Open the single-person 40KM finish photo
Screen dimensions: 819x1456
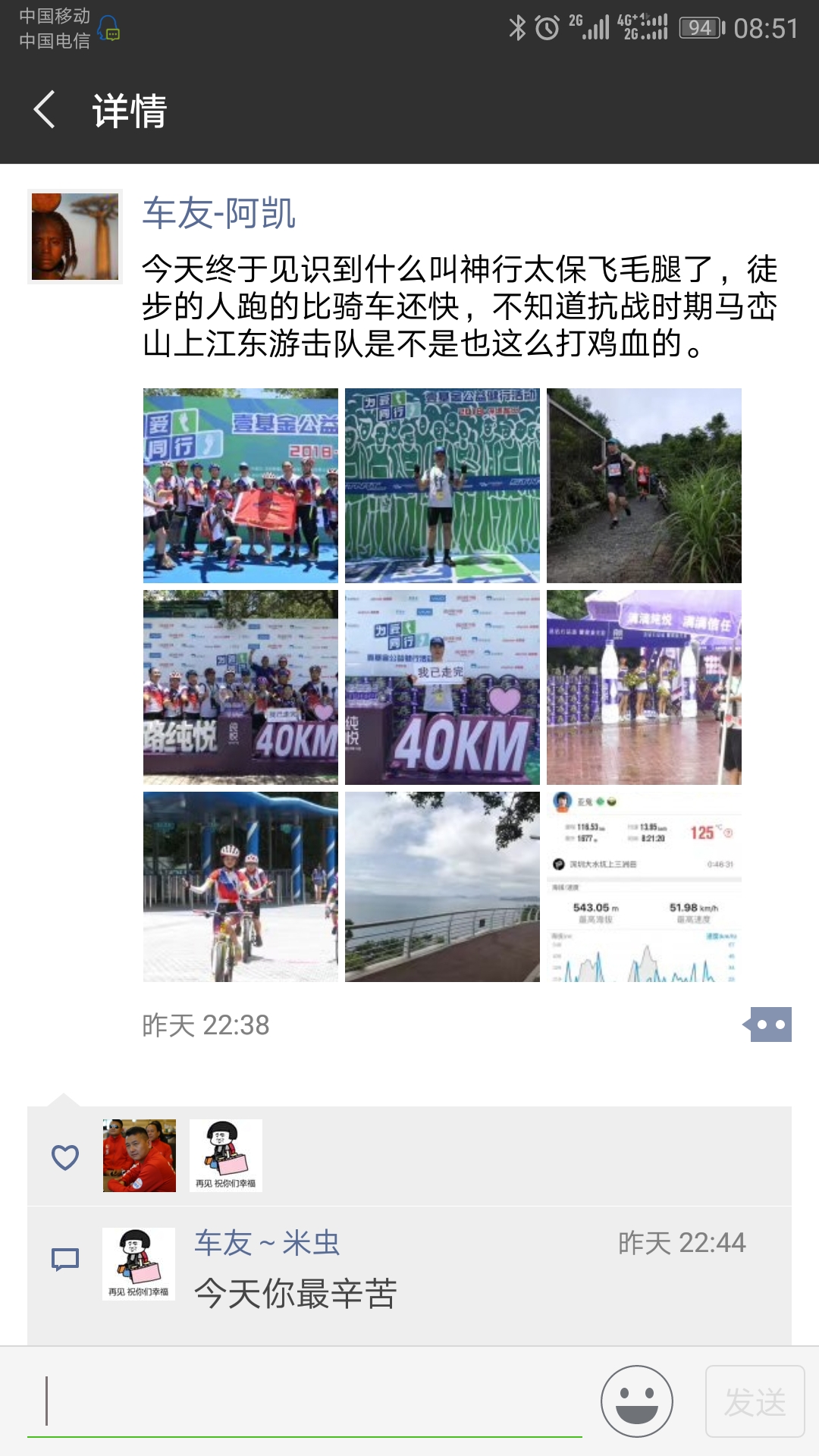442,687
